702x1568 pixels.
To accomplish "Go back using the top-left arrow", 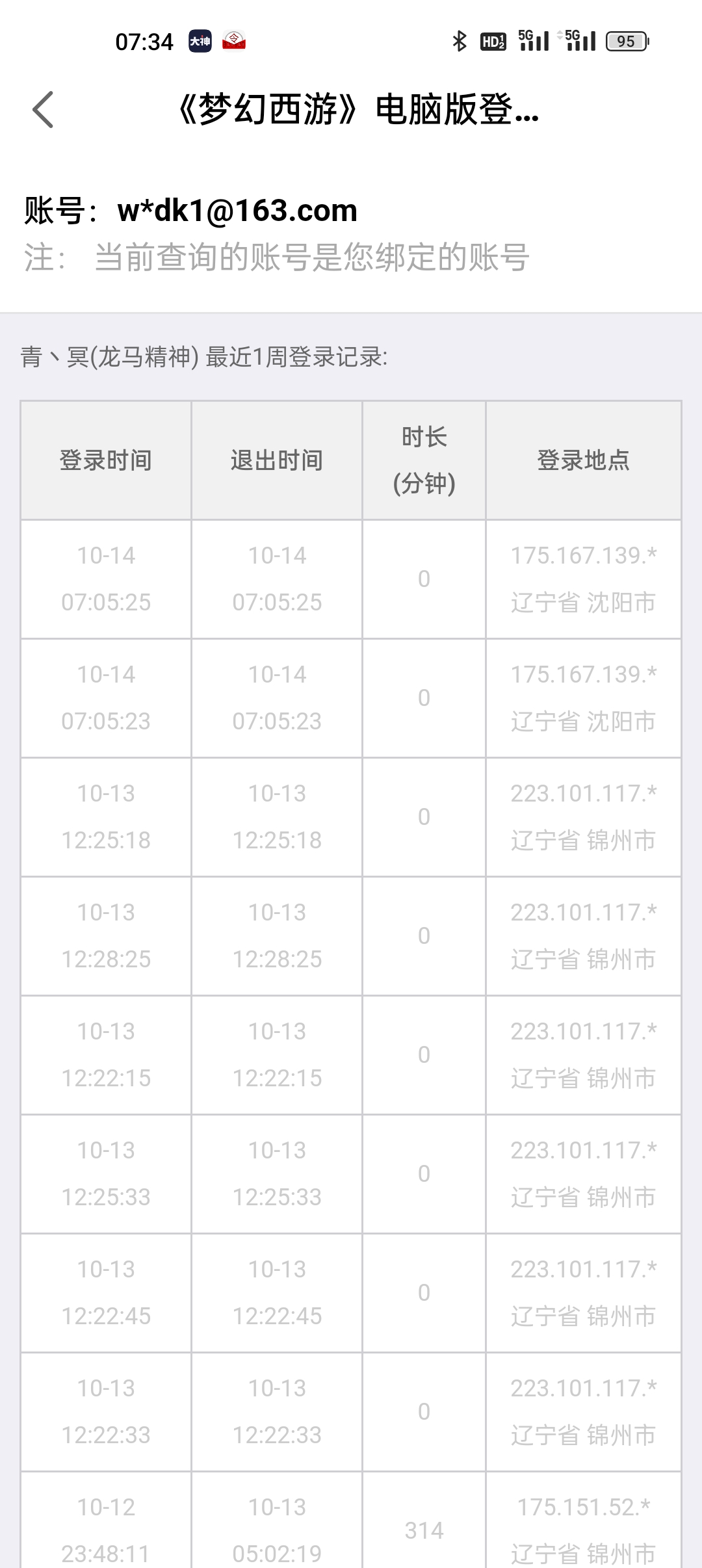I will (x=43, y=109).
